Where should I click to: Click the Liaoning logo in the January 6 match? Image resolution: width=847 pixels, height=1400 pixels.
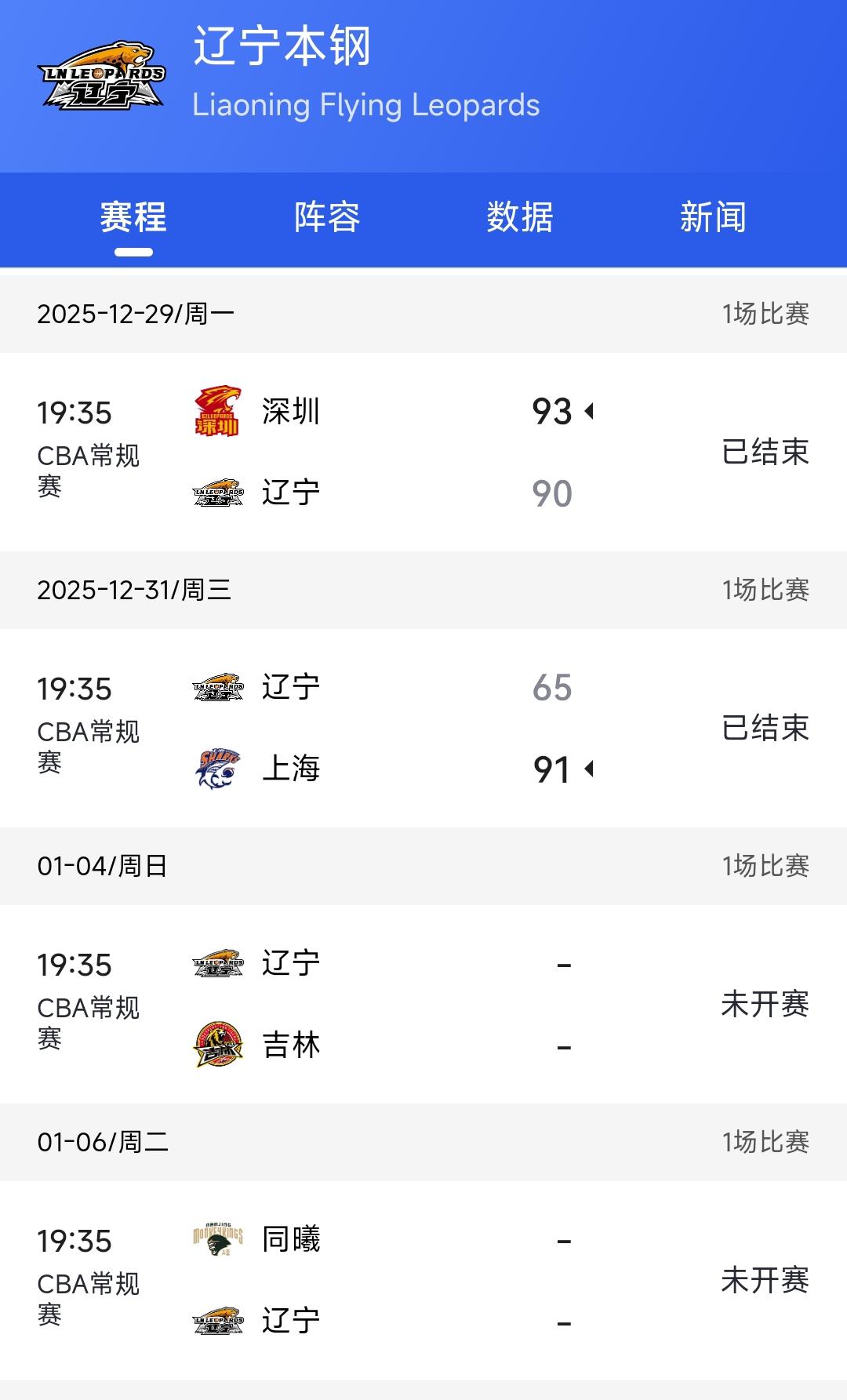pyautogui.click(x=216, y=1319)
